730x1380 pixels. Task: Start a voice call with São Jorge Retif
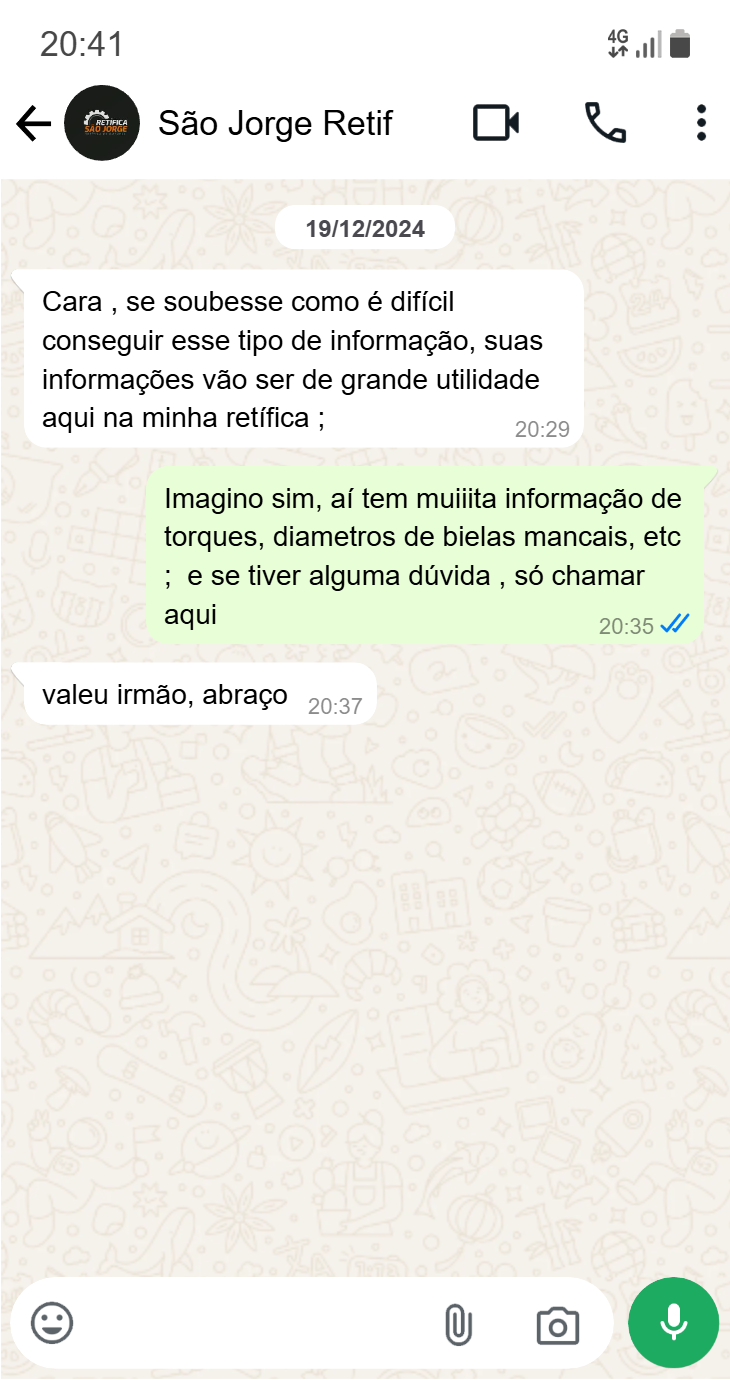tap(605, 124)
